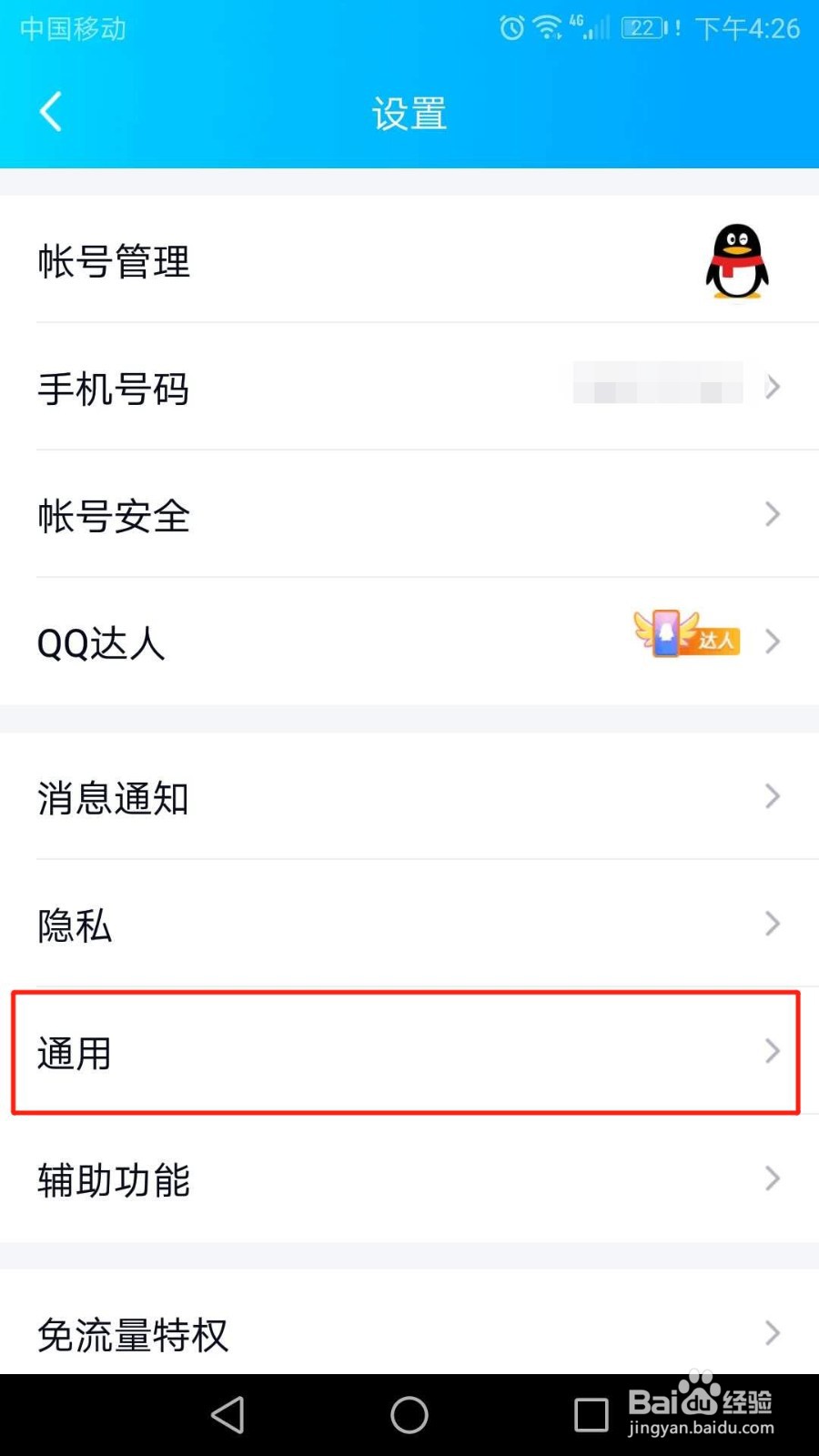Screen dimensions: 819x1456
Task: Tap the battery indicator in status bar
Action: [x=642, y=28]
